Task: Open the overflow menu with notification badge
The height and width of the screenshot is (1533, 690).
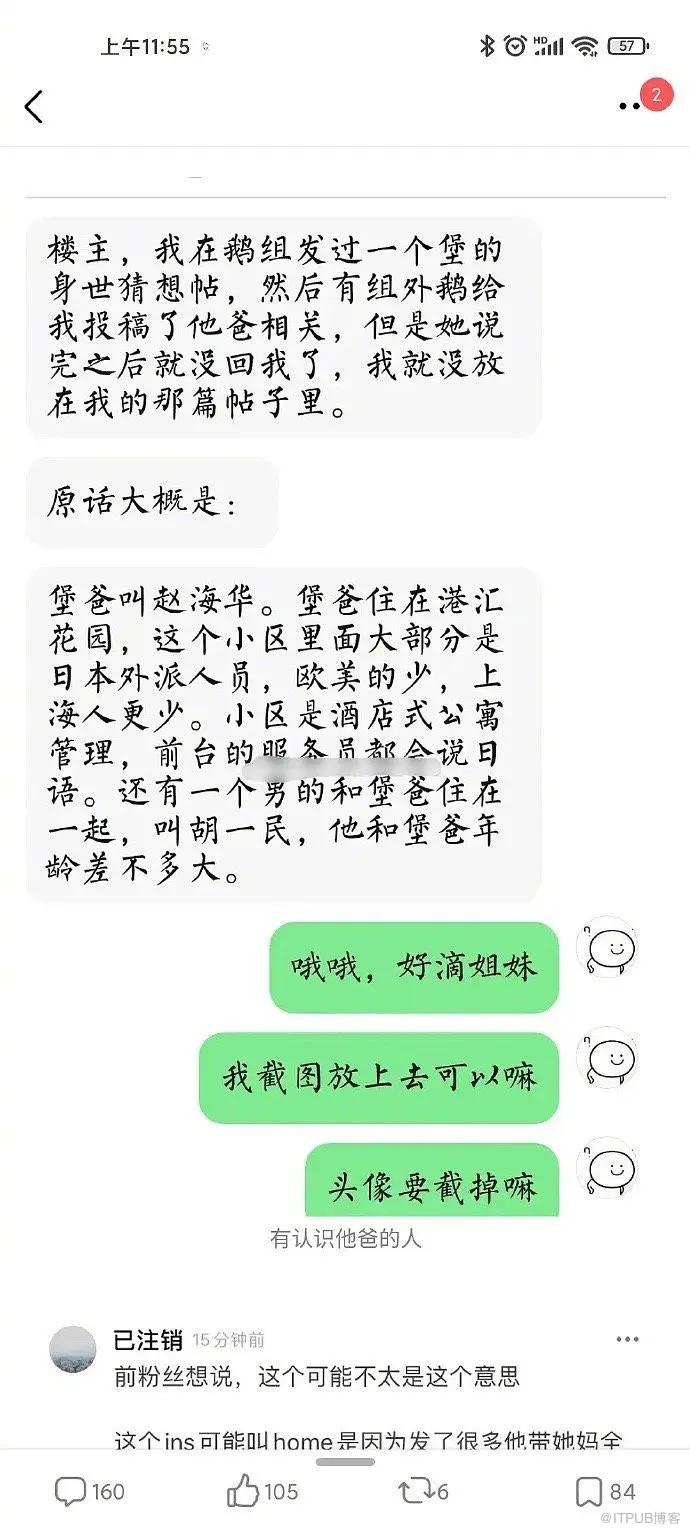Action: click(x=631, y=106)
